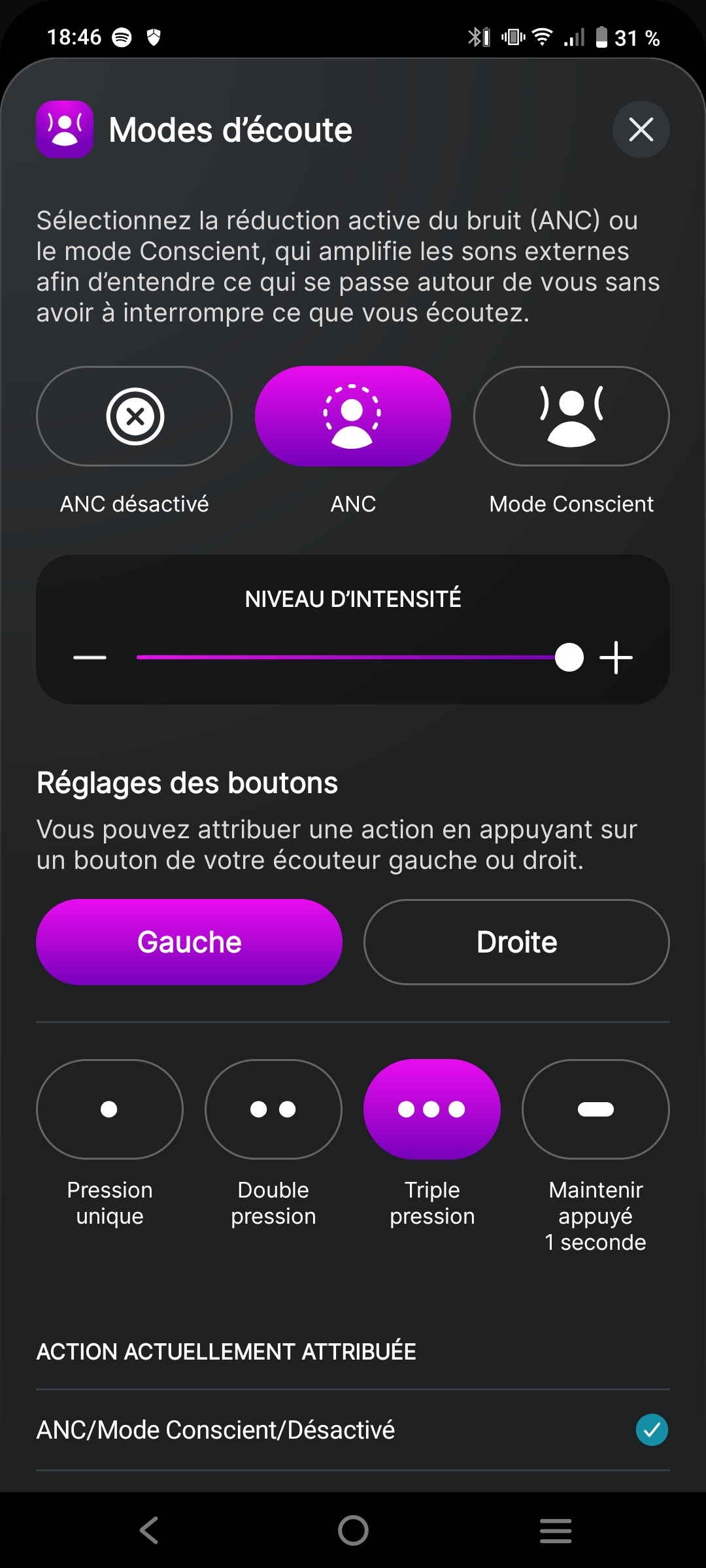706x1568 pixels.
Task: Select ANC désactivé mode
Action: 134,416
